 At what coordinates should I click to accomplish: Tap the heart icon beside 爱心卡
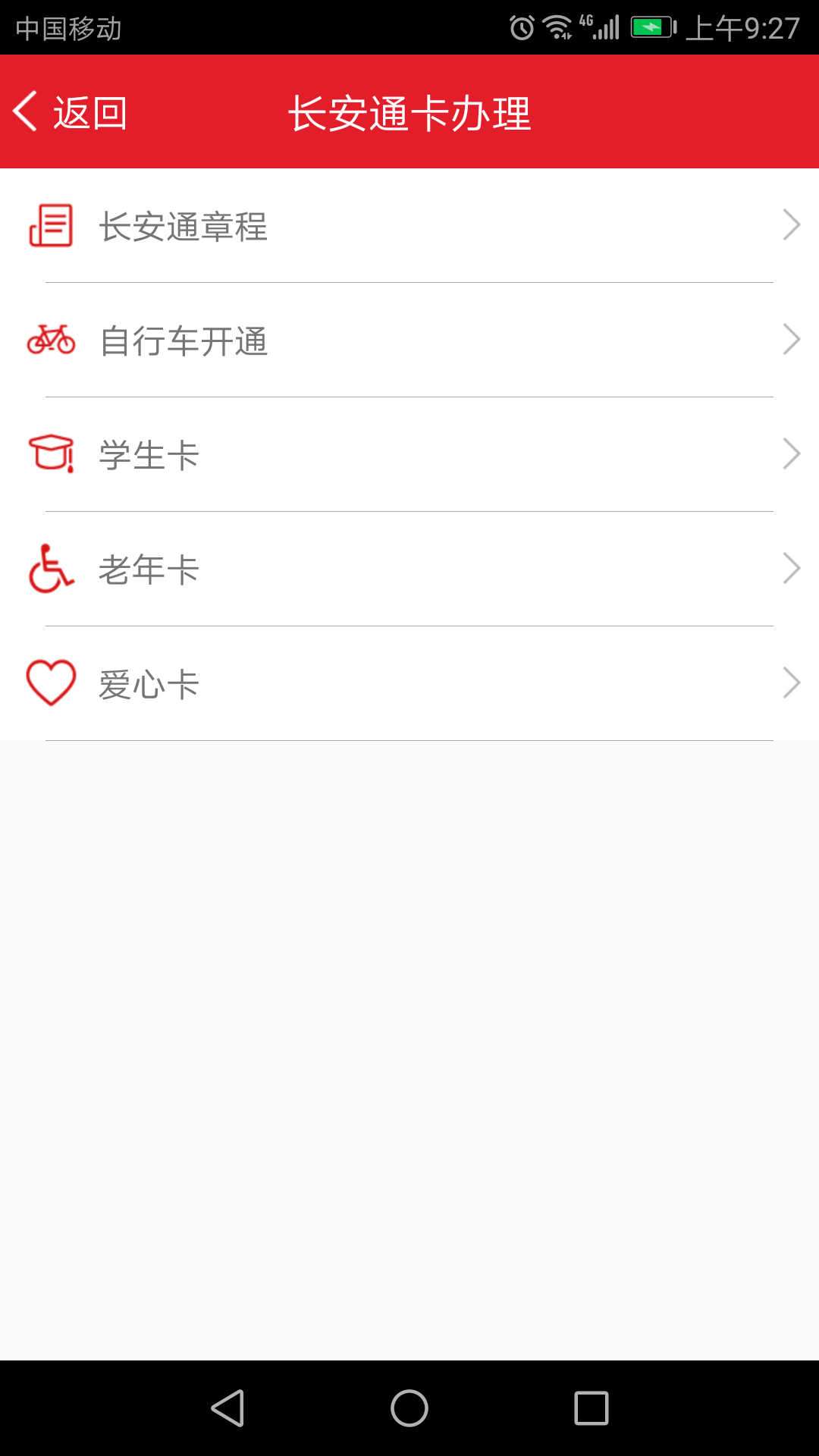pyautogui.click(x=51, y=683)
